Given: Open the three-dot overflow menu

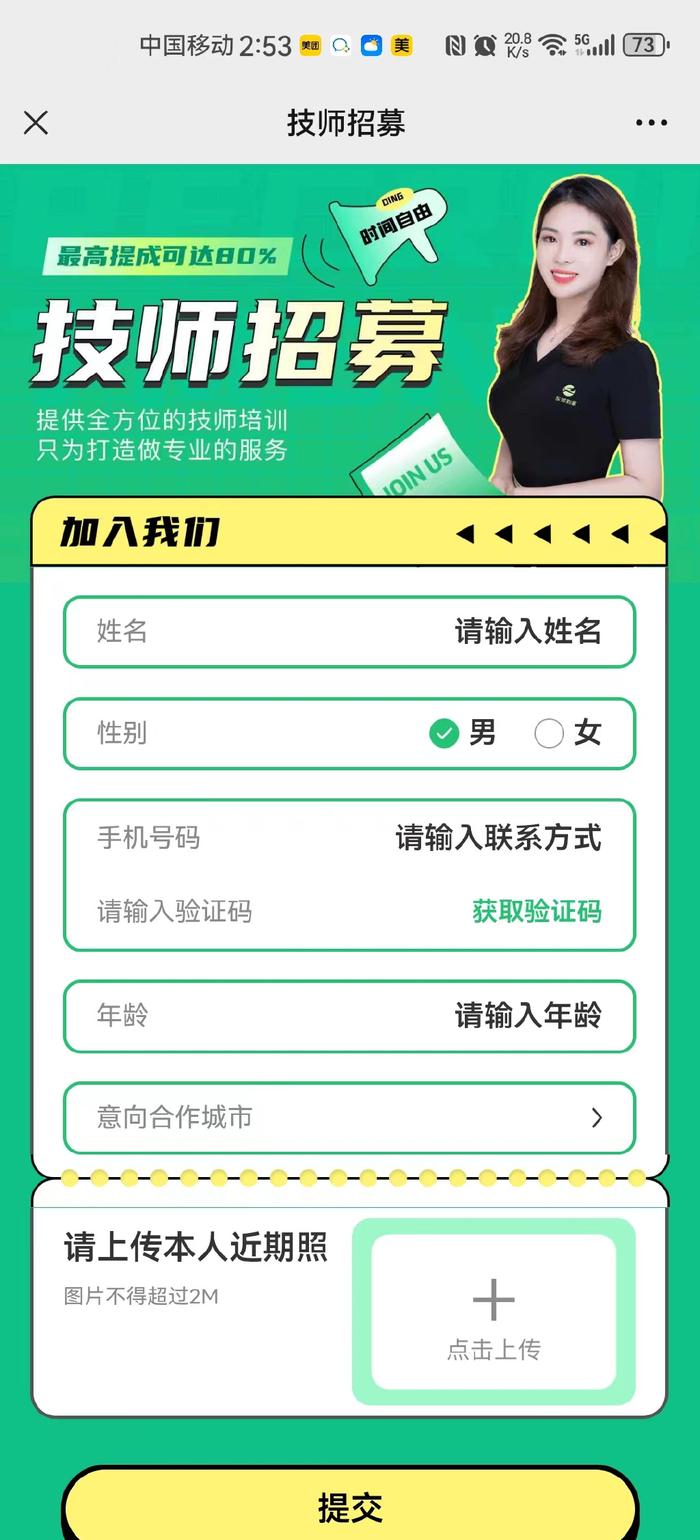Looking at the screenshot, I should 651,123.
